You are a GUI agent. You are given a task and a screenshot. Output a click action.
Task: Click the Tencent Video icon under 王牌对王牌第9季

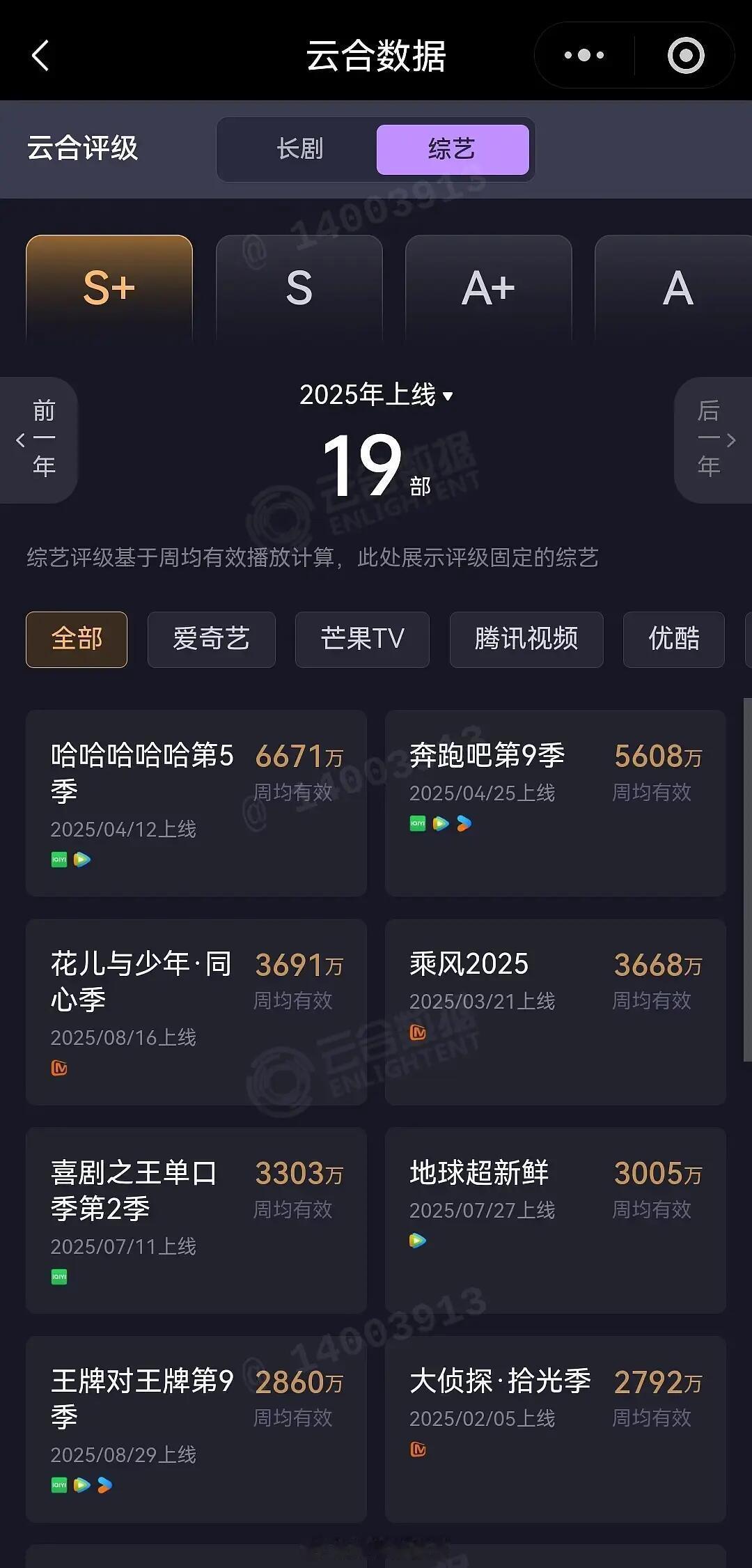point(81,1485)
